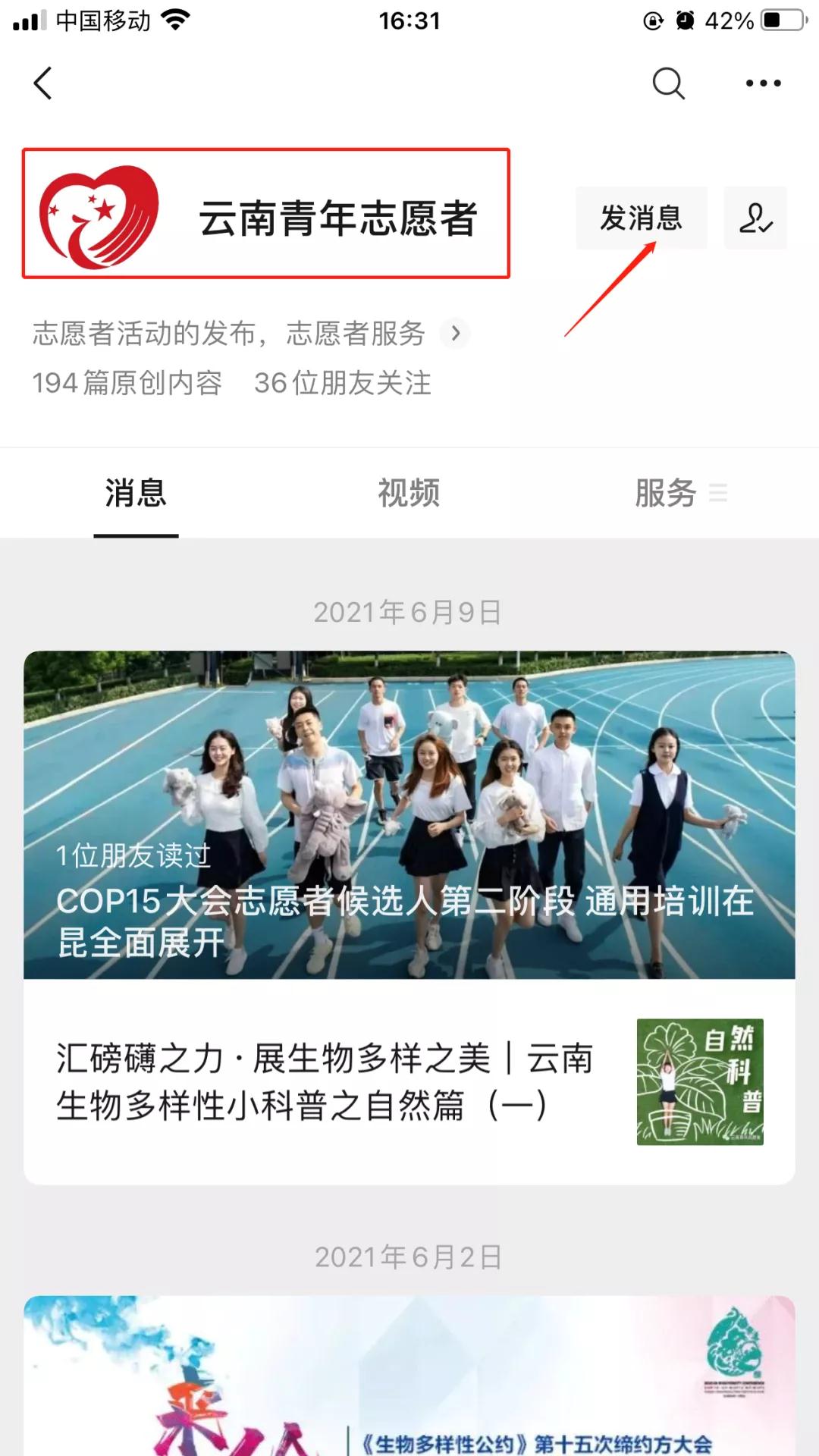
Task: Go back to the previous page
Action: click(43, 83)
